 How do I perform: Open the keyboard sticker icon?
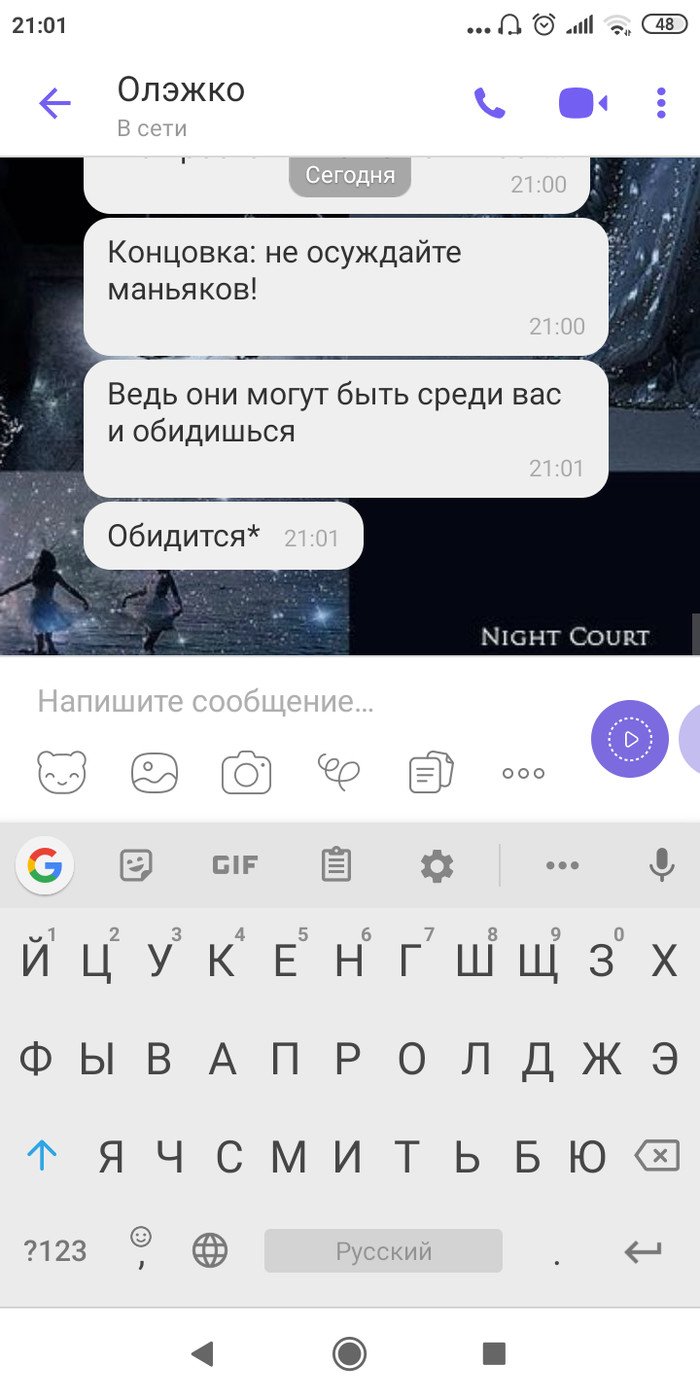[135, 865]
